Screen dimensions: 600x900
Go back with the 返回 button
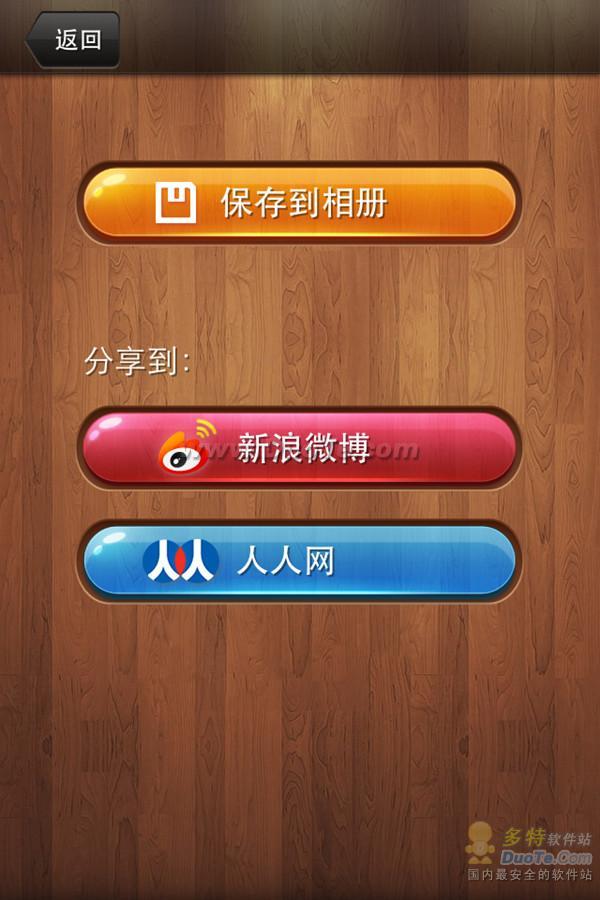tap(74, 40)
